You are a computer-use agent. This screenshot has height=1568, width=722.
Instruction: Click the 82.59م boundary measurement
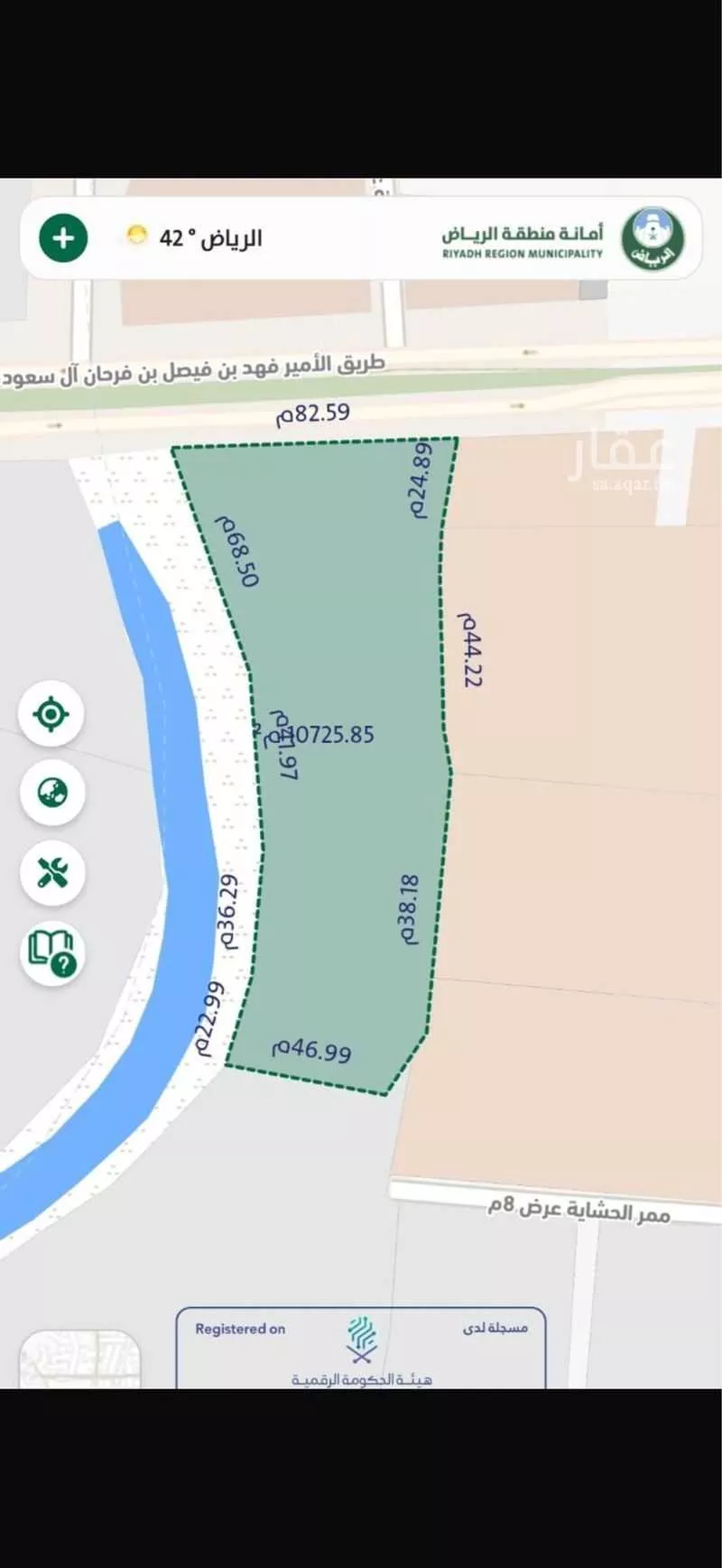pos(313,414)
